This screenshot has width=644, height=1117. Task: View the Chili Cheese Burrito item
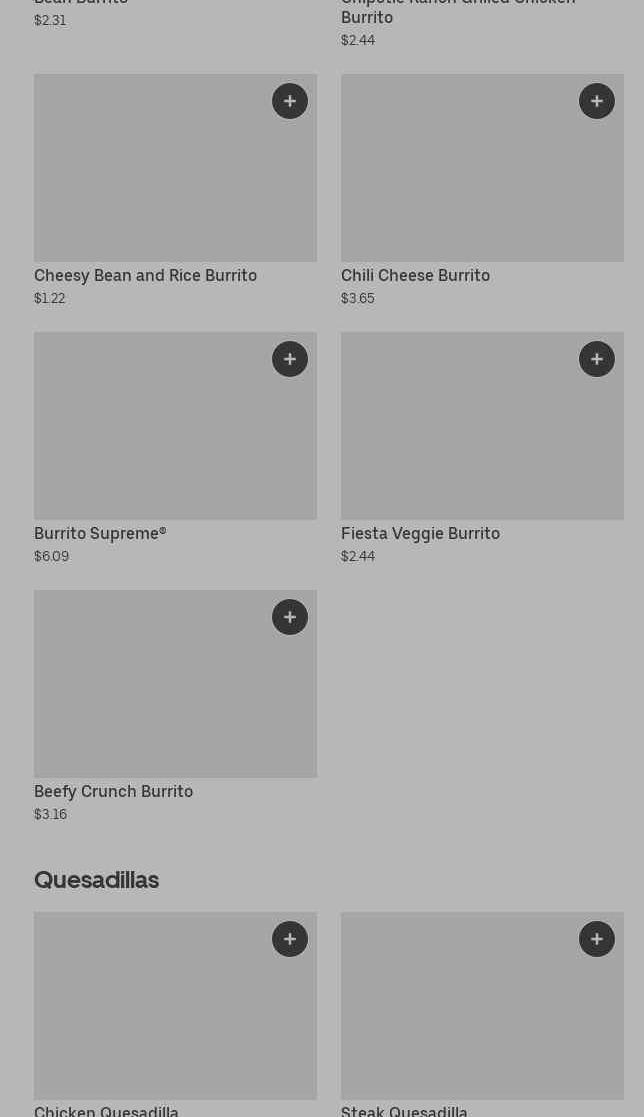482,191
